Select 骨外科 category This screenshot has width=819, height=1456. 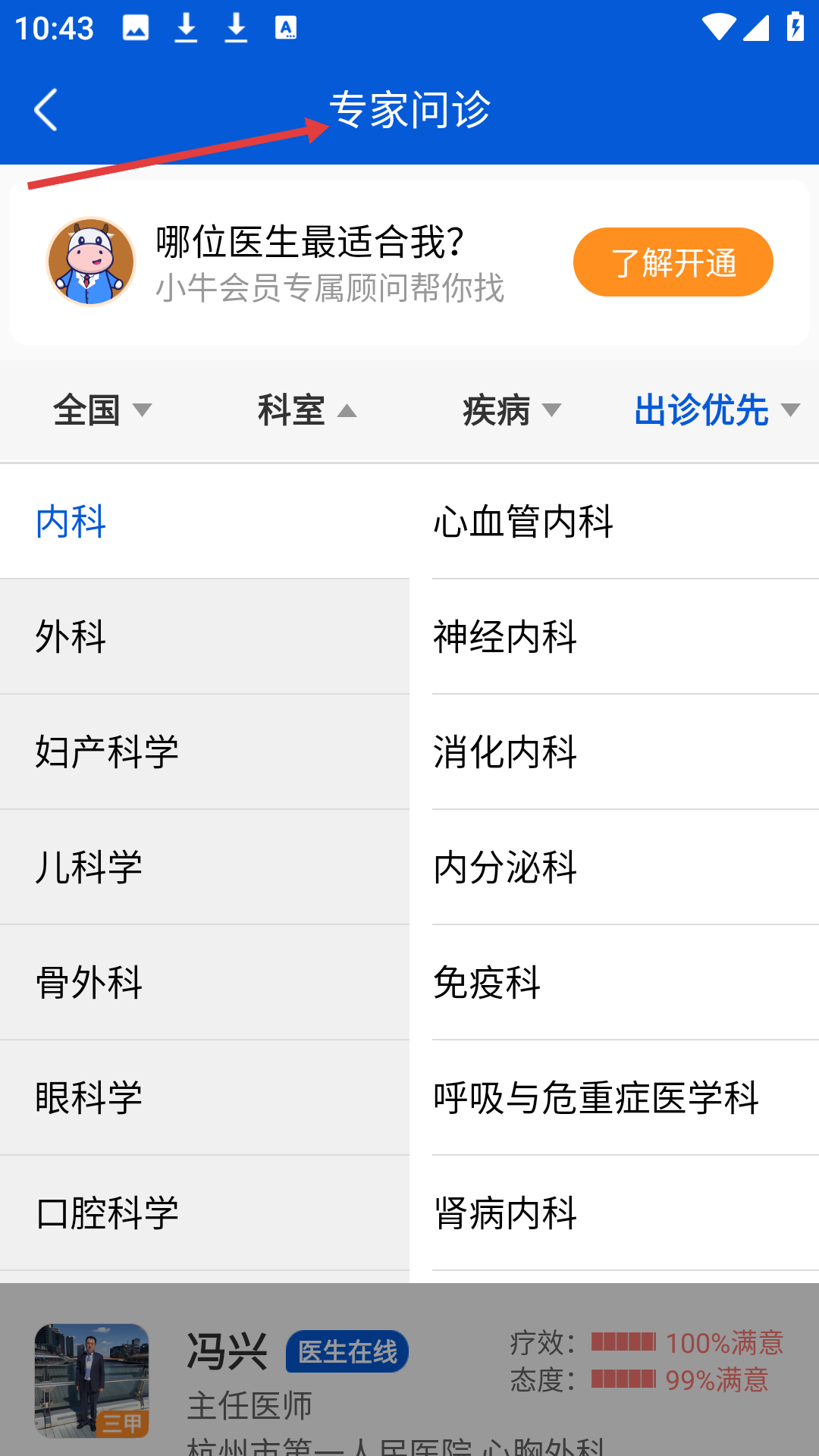pos(205,982)
